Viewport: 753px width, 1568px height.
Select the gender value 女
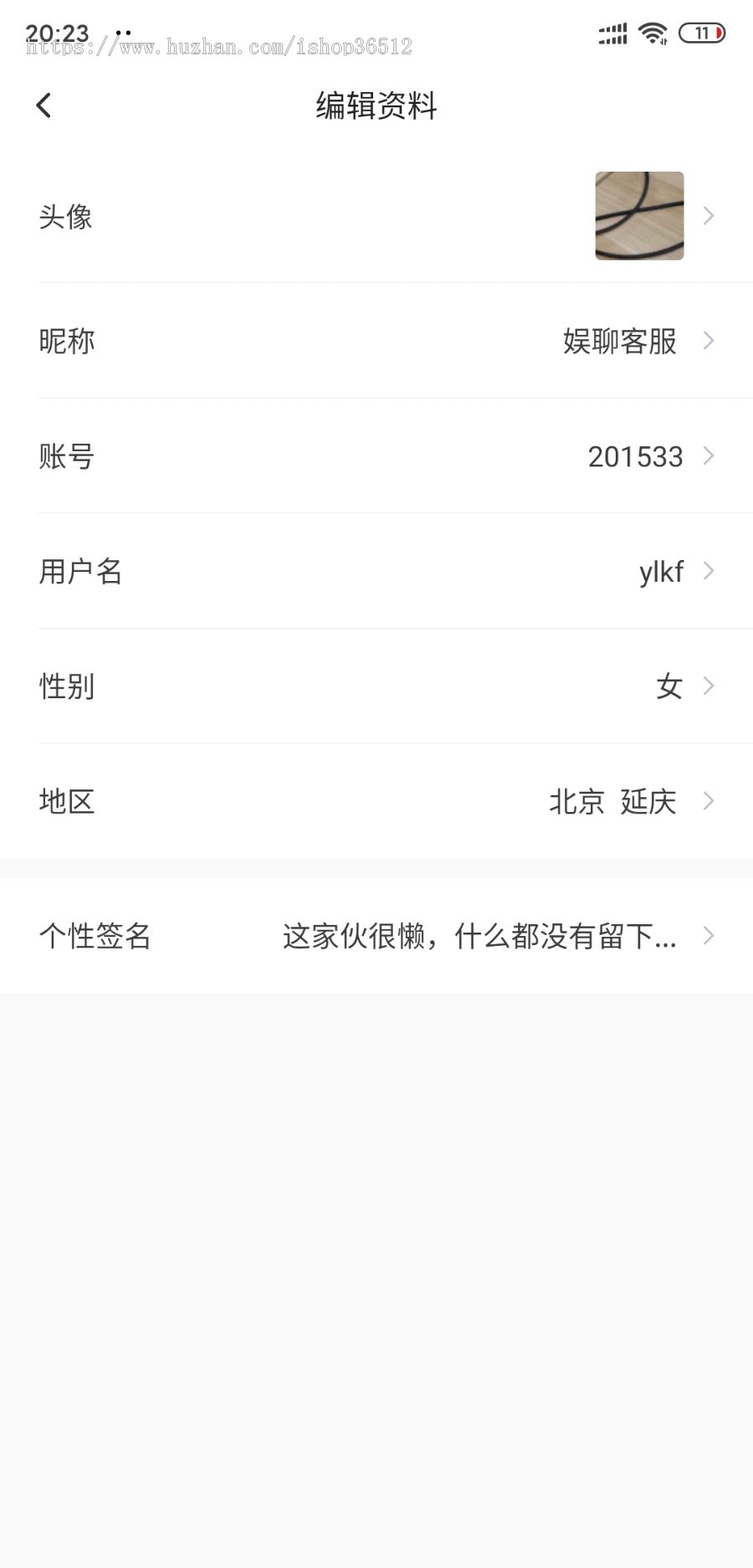pos(668,686)
